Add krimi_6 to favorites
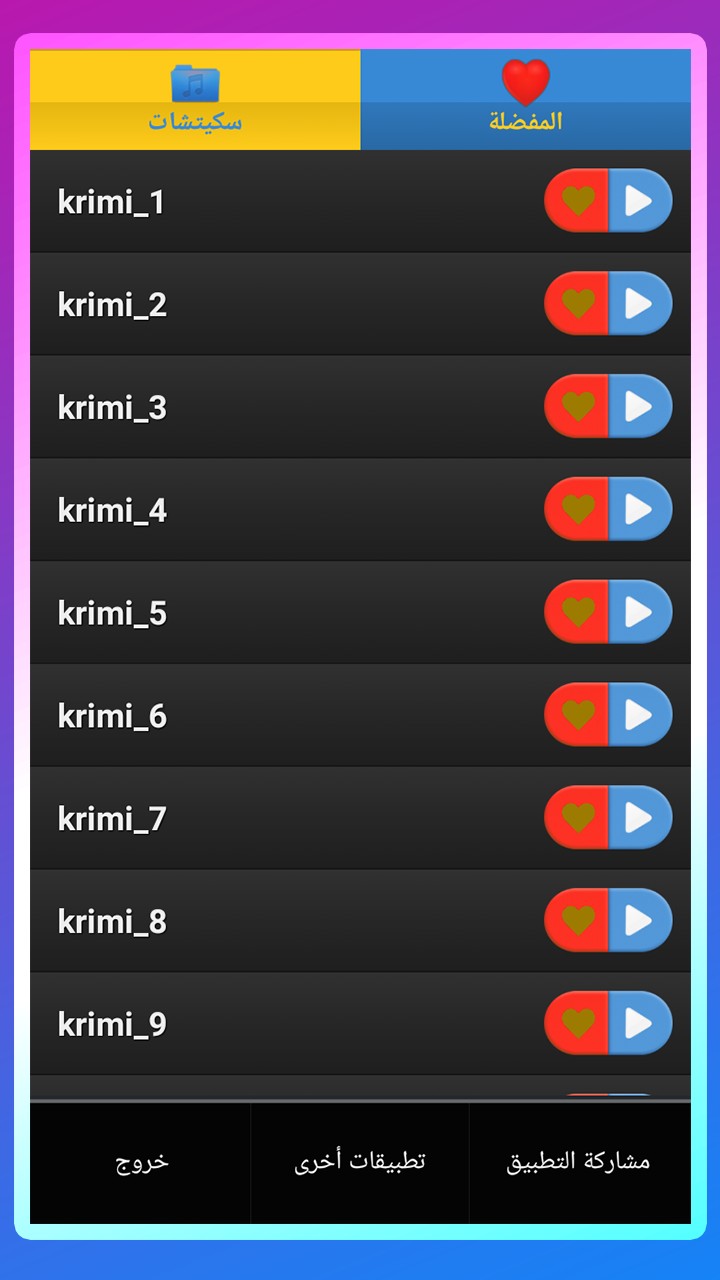 (x=577, y=715)
